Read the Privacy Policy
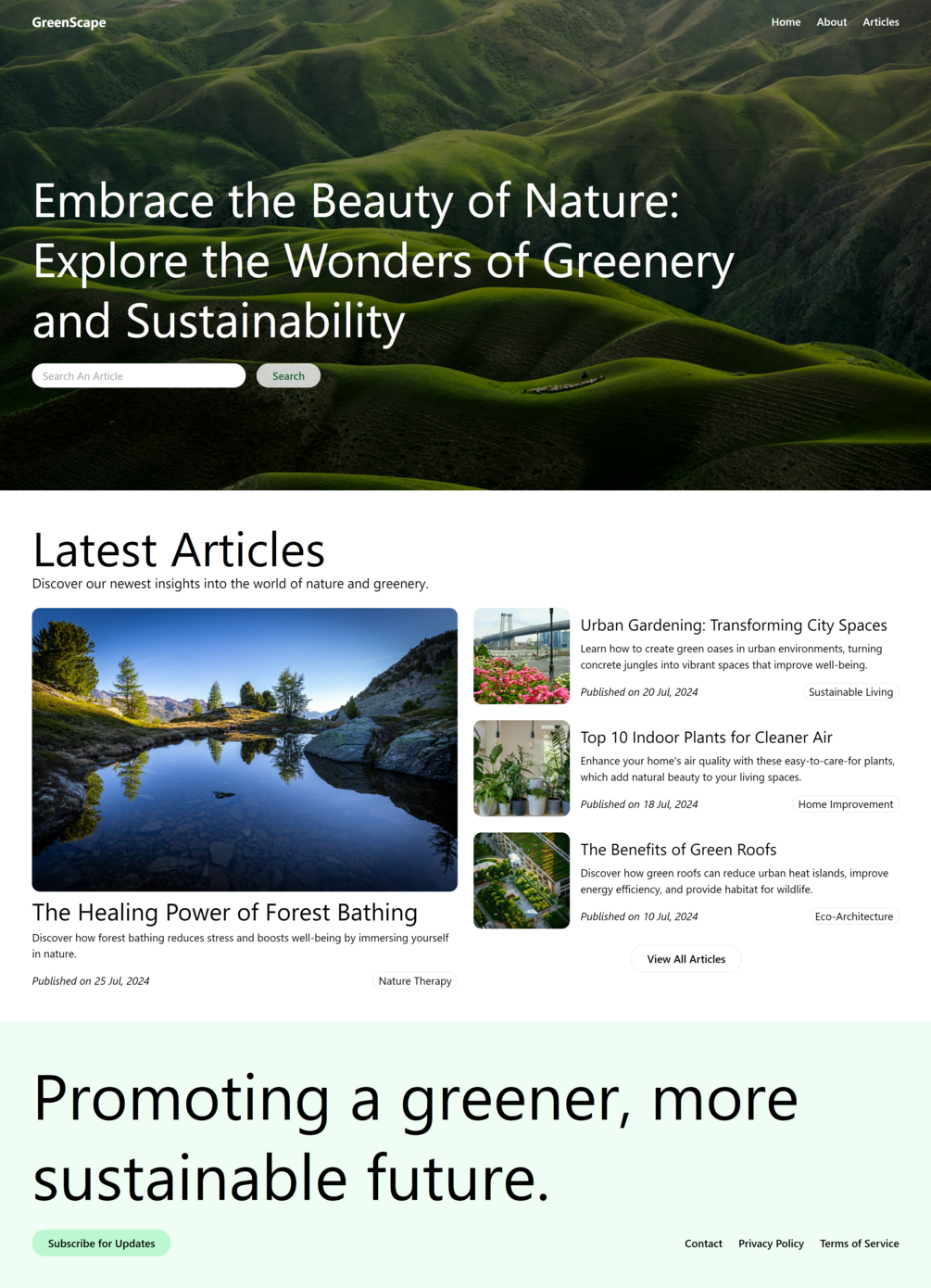931x1288 pixels. point(771,1244)
